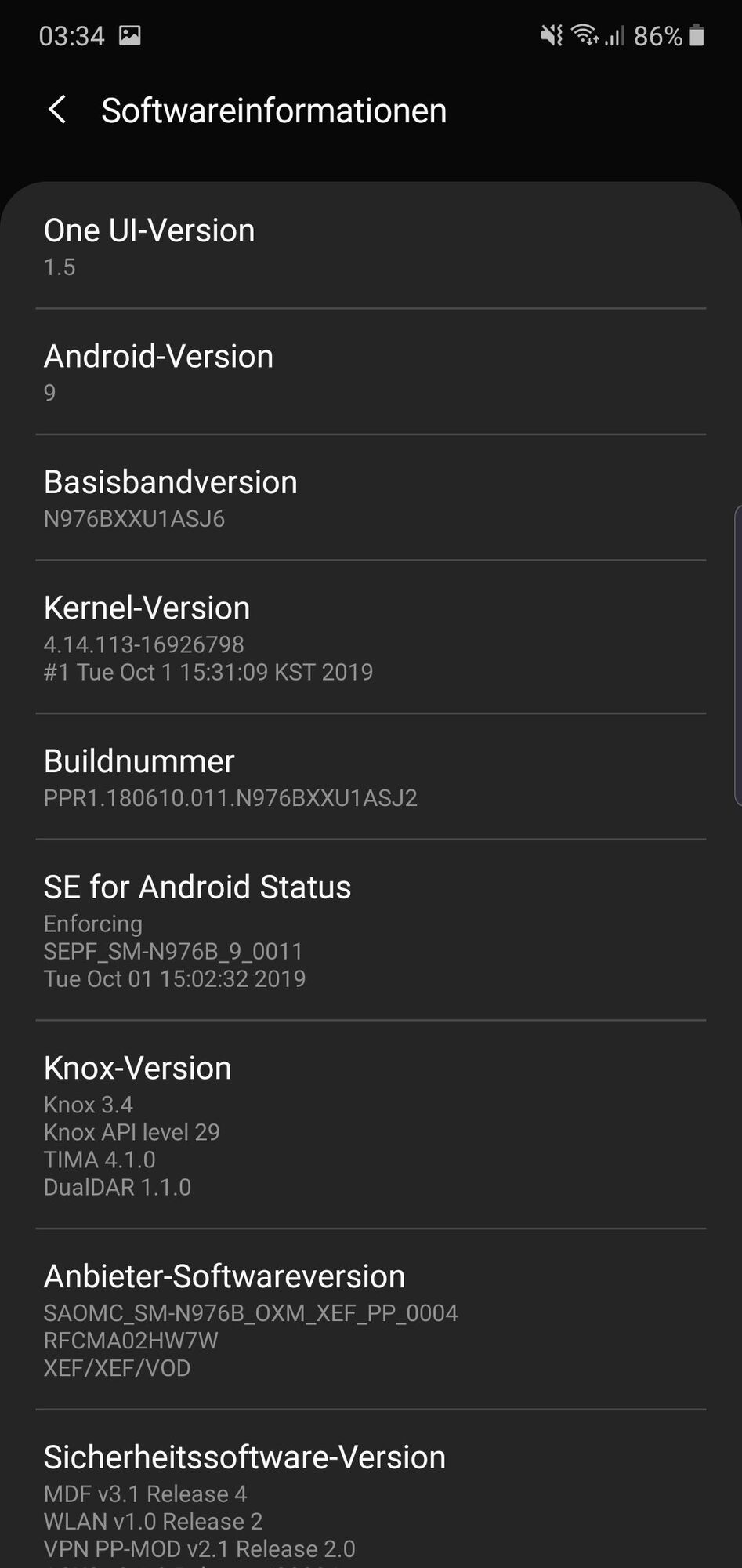Viewport: 742px width, 1568px height.
Task: Go back from Softwareinformationen
Action: pos(57,110)
